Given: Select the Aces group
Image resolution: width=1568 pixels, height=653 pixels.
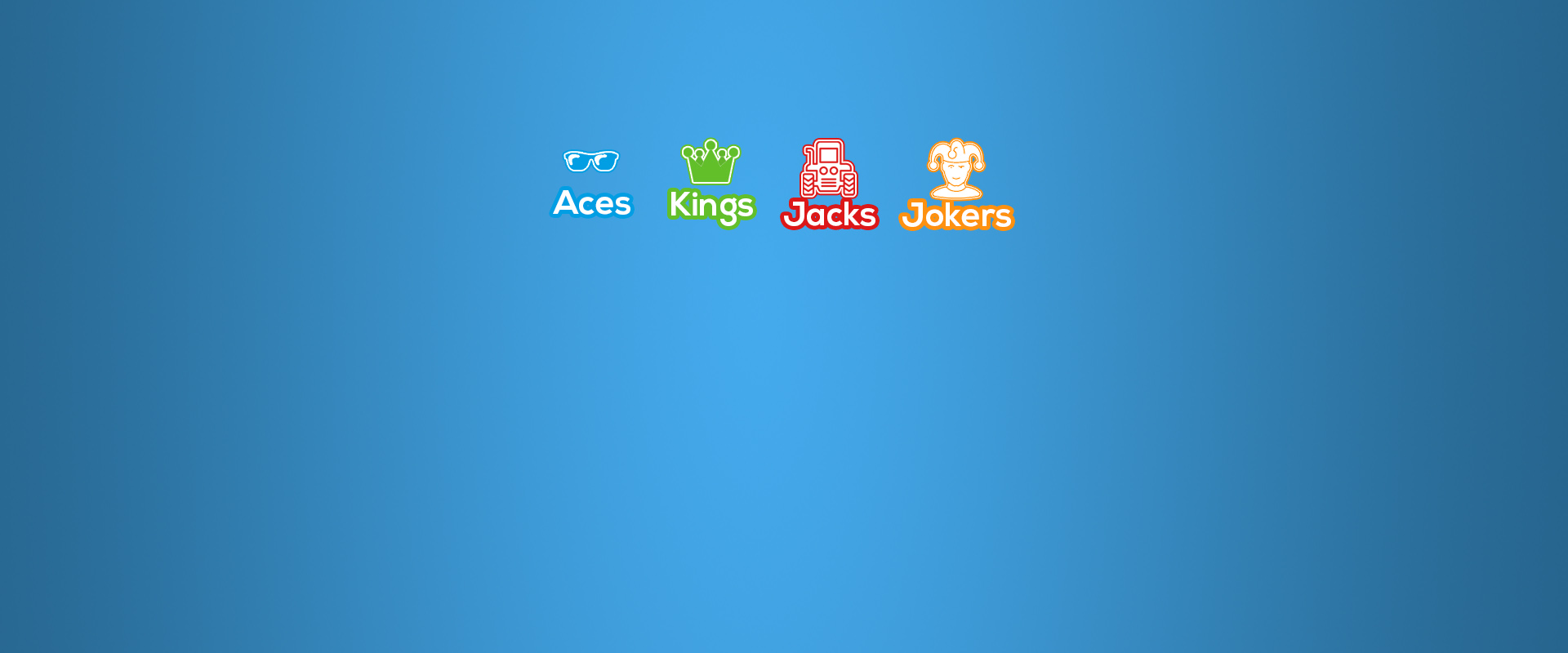Looking at the screenshot, I should tap(592, 184).
